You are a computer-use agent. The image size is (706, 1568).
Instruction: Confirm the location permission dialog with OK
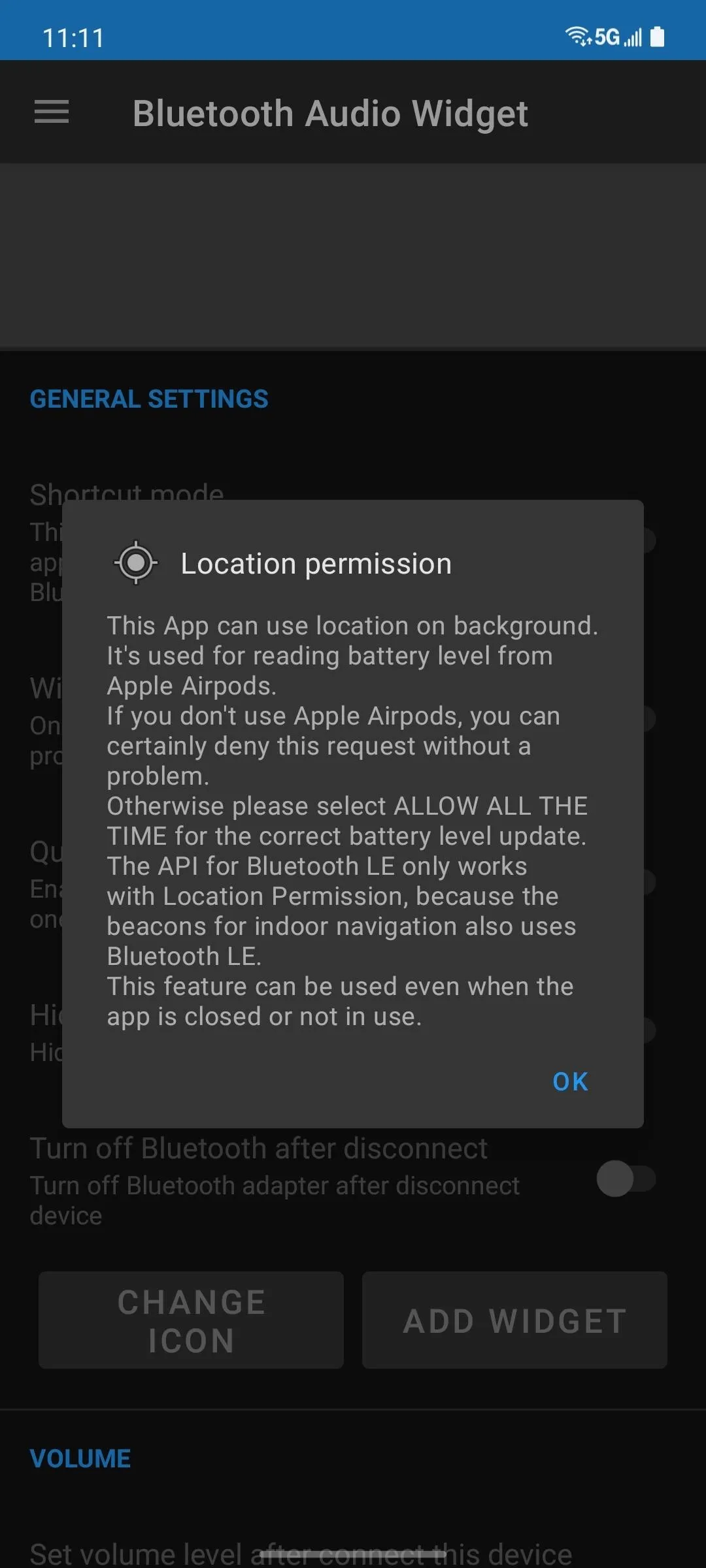(x=570, y=1082)
